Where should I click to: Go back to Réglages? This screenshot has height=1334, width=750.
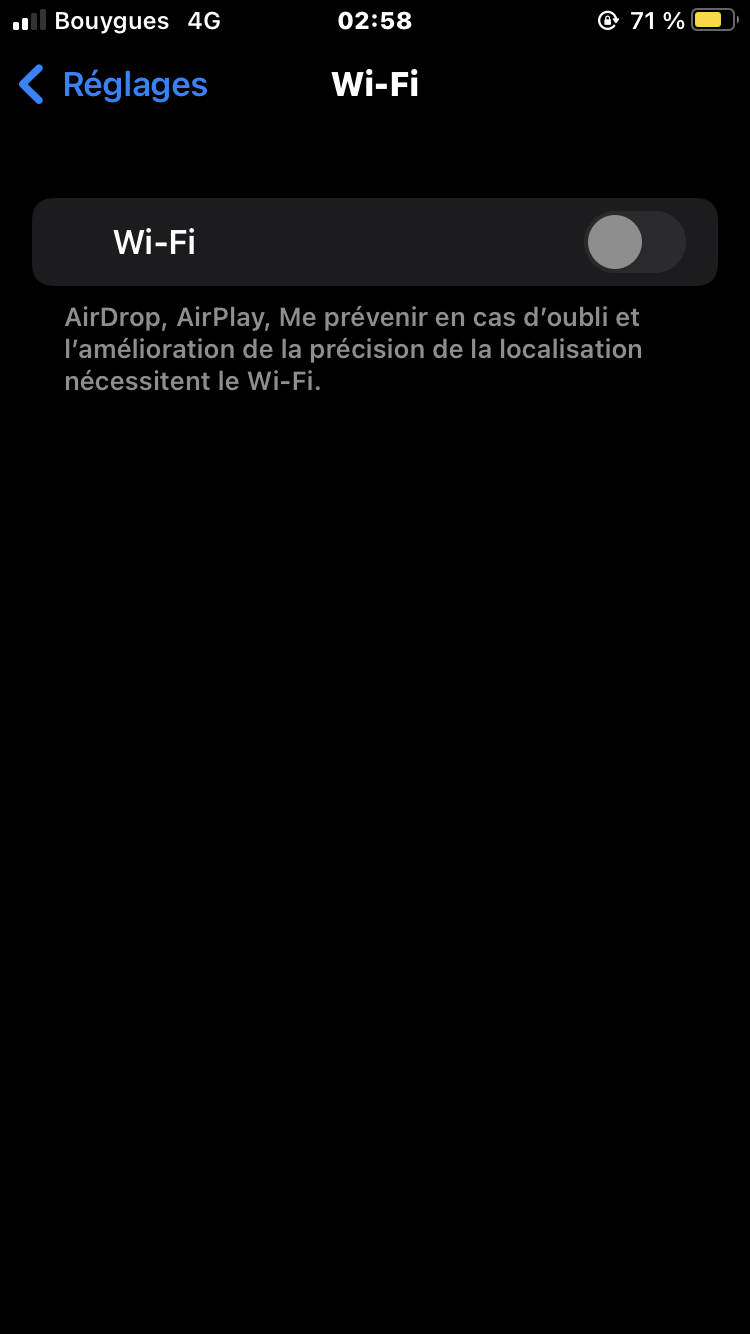pos(113,85)
